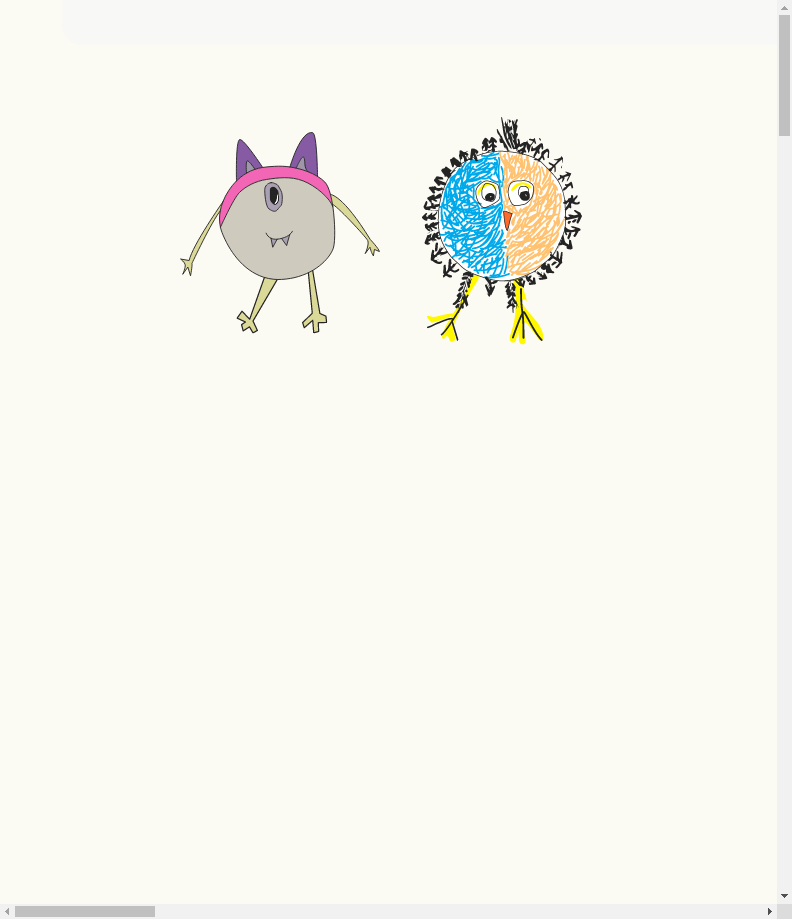The height and width of the screenshot is (919, 792).
Task: Tap the empty horizontal scrollbar track area
Action: coord(460,911)
